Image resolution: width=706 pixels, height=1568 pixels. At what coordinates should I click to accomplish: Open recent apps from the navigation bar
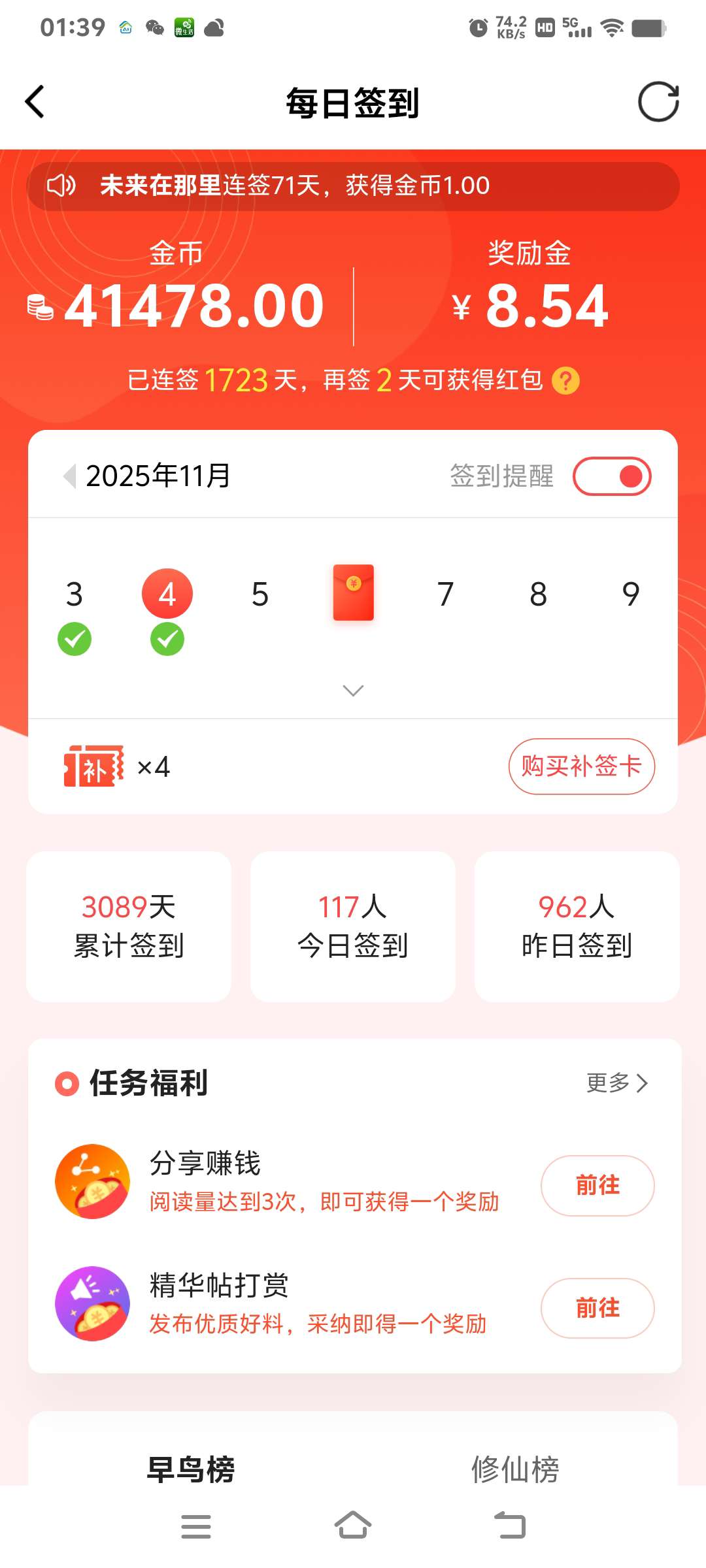(195, 1526)
